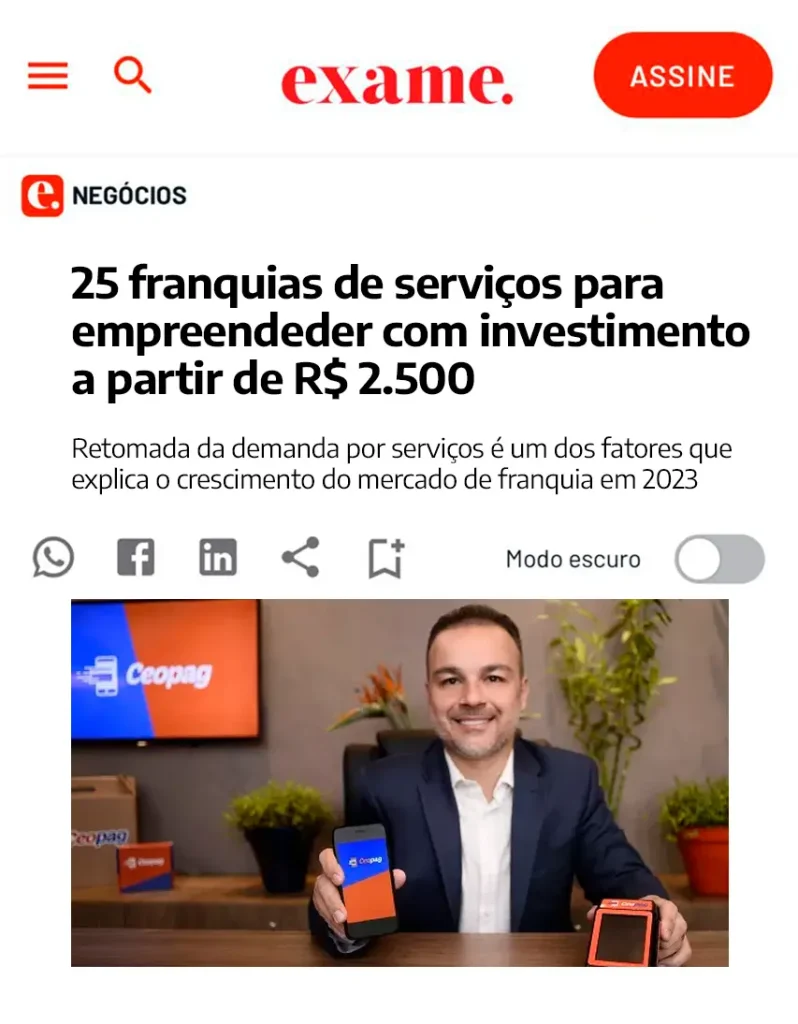
Task: Share the article on LinkedIn
Action: pyautogui.click(x=218, y=557)
